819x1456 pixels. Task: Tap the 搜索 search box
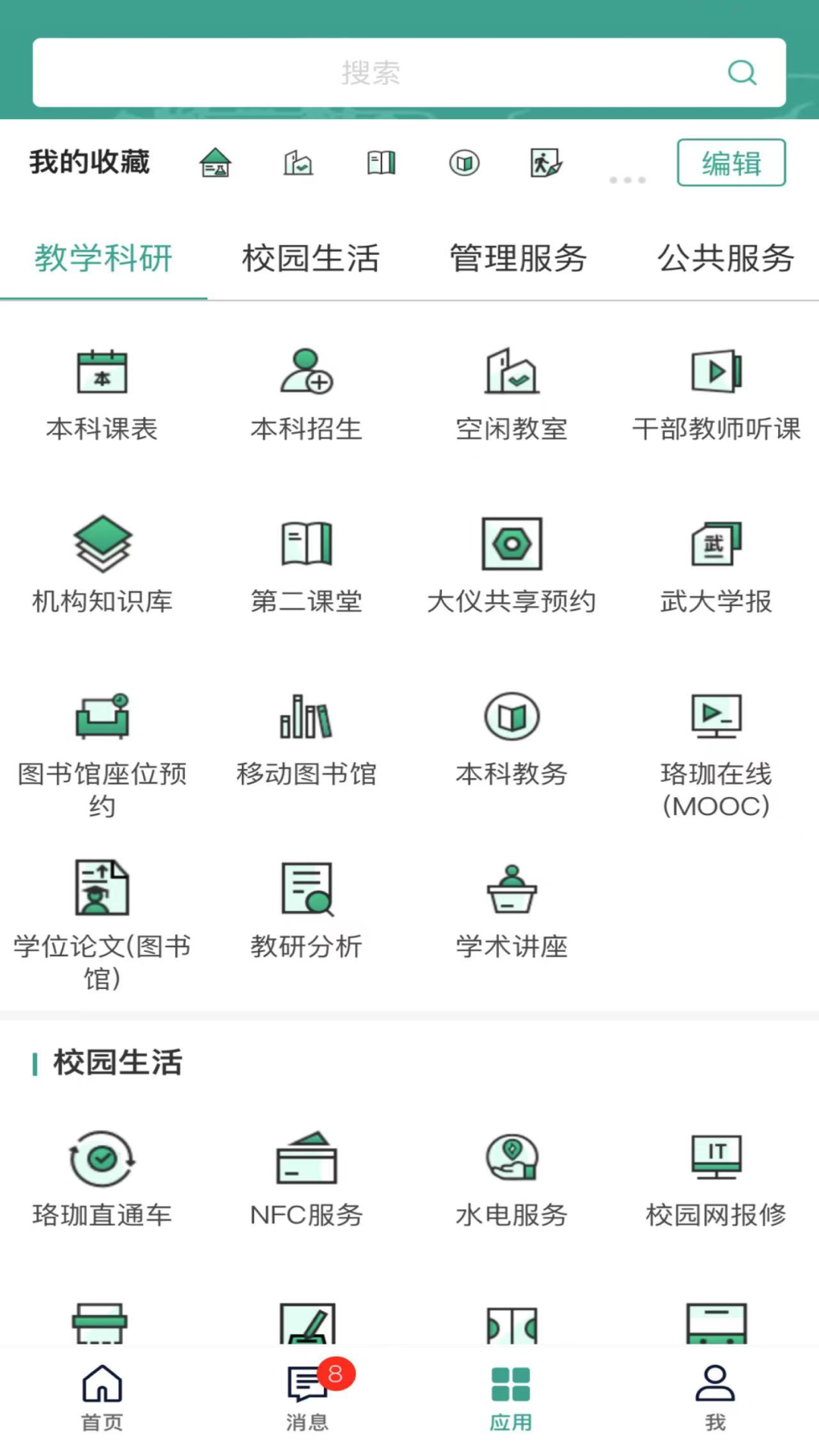(409, 73)
